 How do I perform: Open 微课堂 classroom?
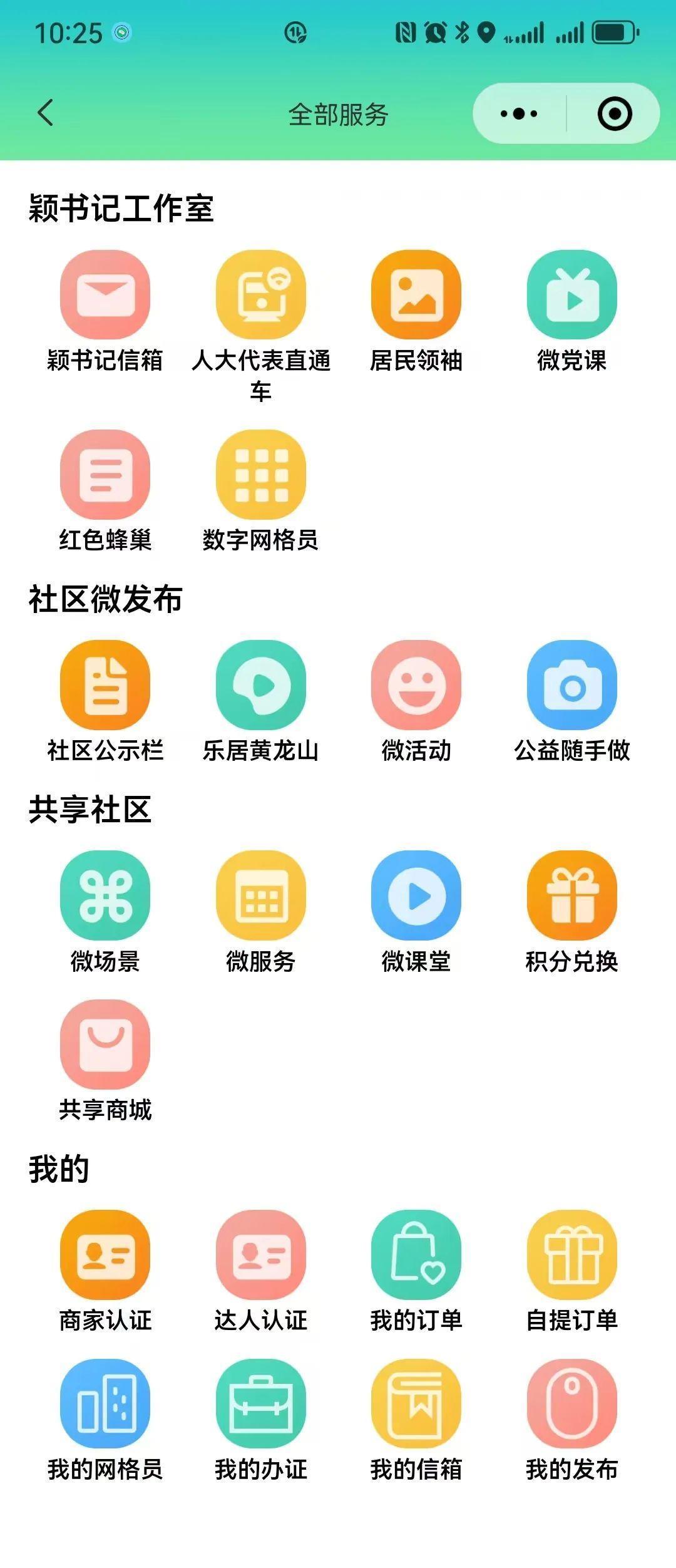(x=416, y=896)
